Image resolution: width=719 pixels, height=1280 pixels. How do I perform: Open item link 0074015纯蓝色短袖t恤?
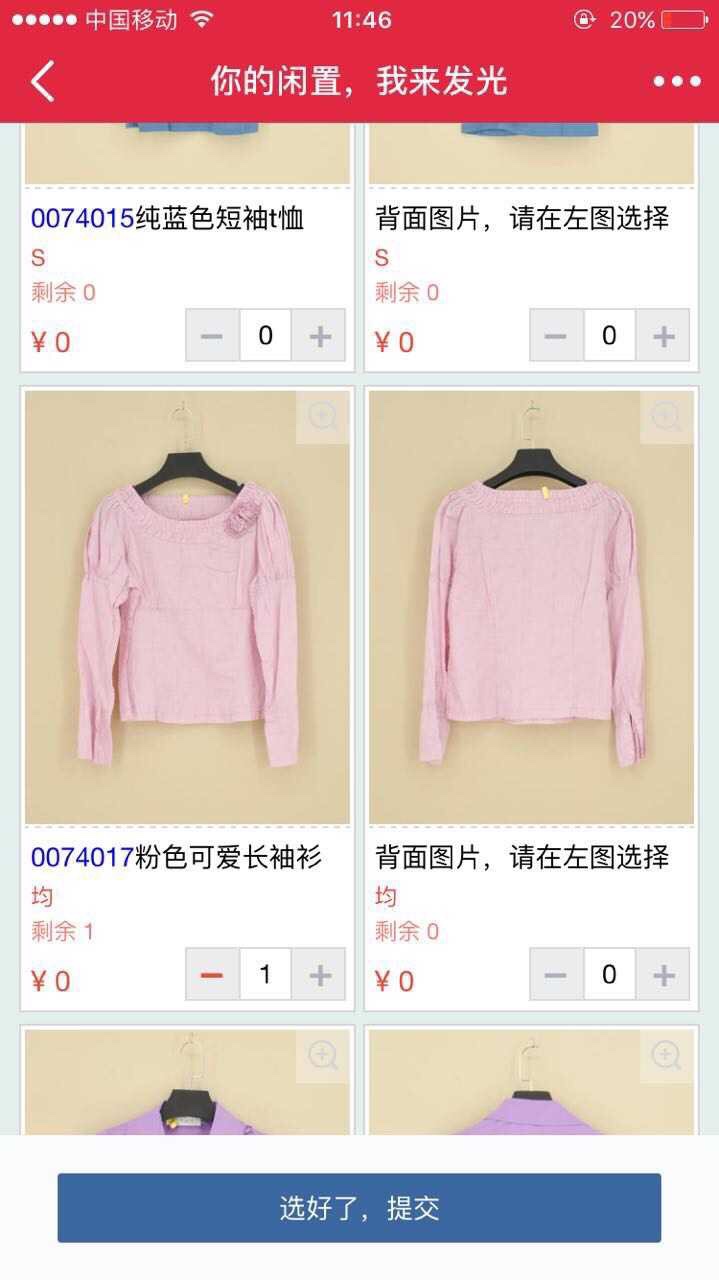click(167, 218)
